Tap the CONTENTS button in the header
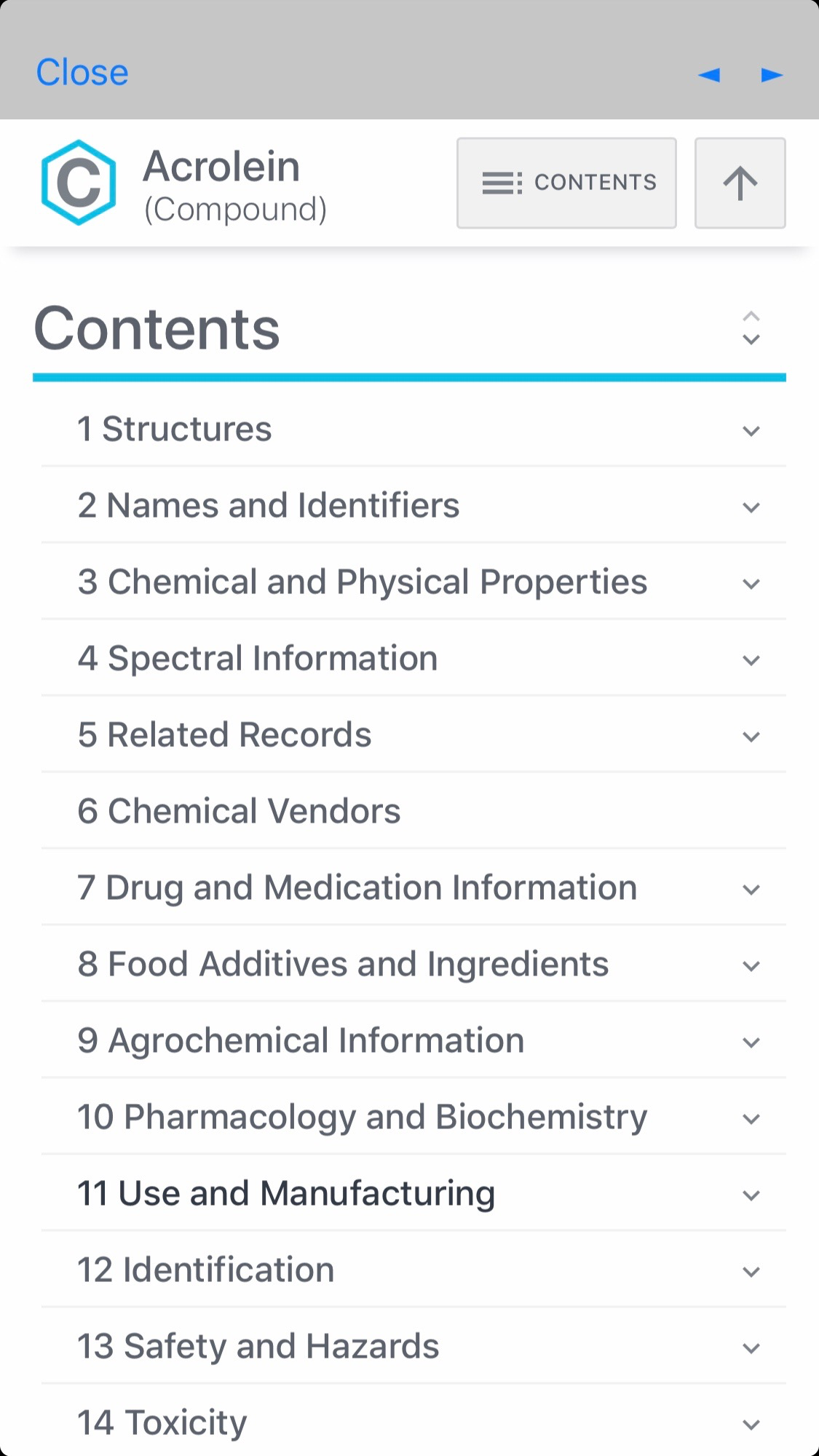The image size is (819, 1456). [566, 183]
